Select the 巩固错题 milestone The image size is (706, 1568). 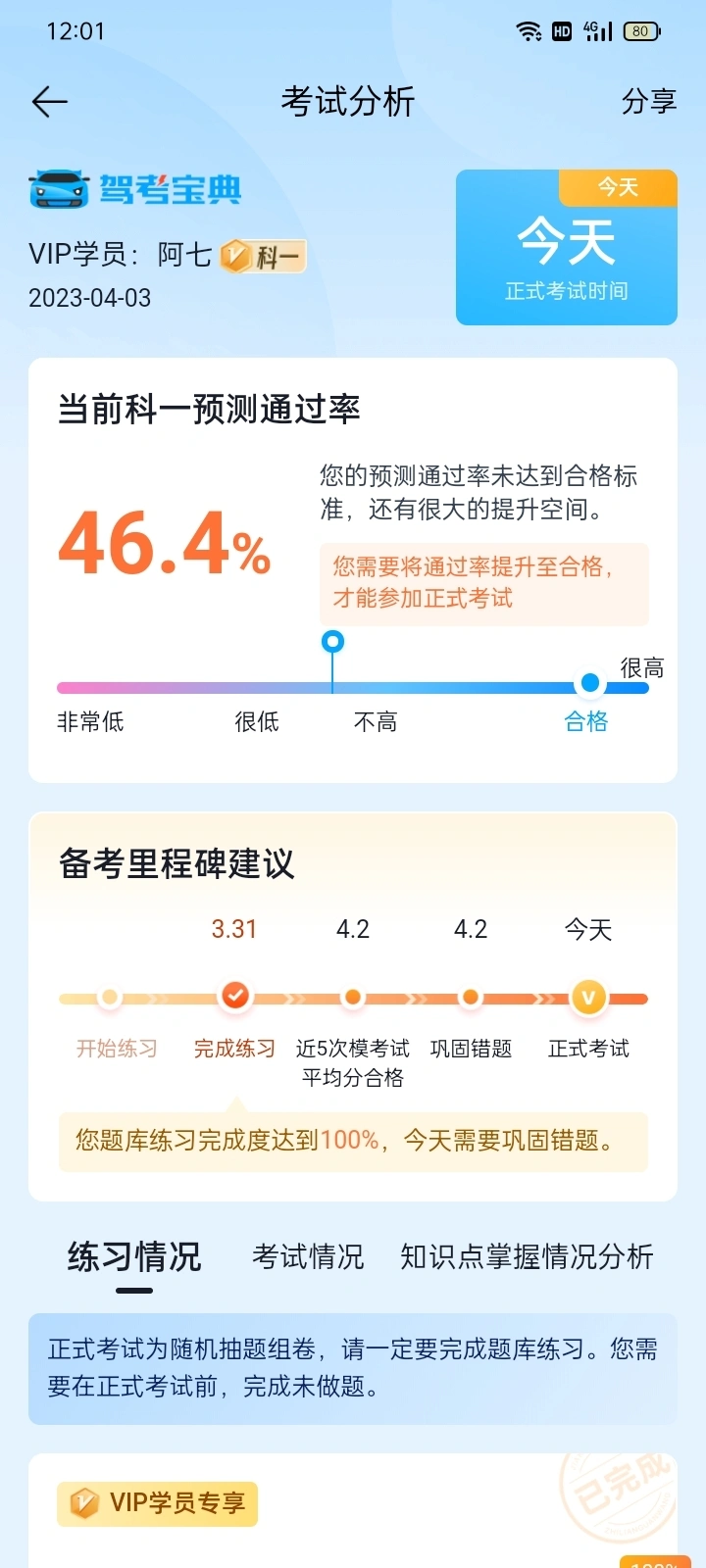tap(471, 1049)
